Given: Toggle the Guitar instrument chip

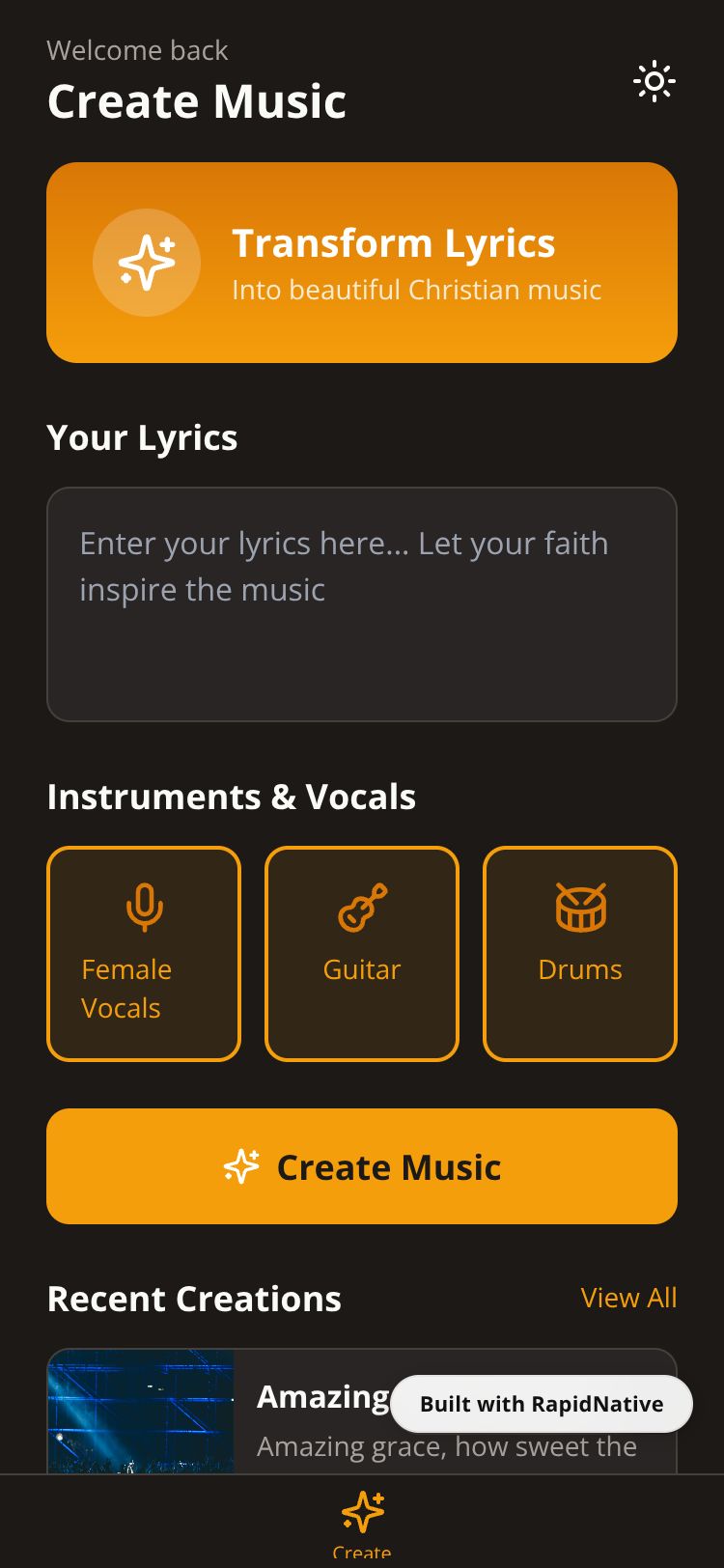Looking at the screenshot, I should pyautogui.click(x=362, y=954).
